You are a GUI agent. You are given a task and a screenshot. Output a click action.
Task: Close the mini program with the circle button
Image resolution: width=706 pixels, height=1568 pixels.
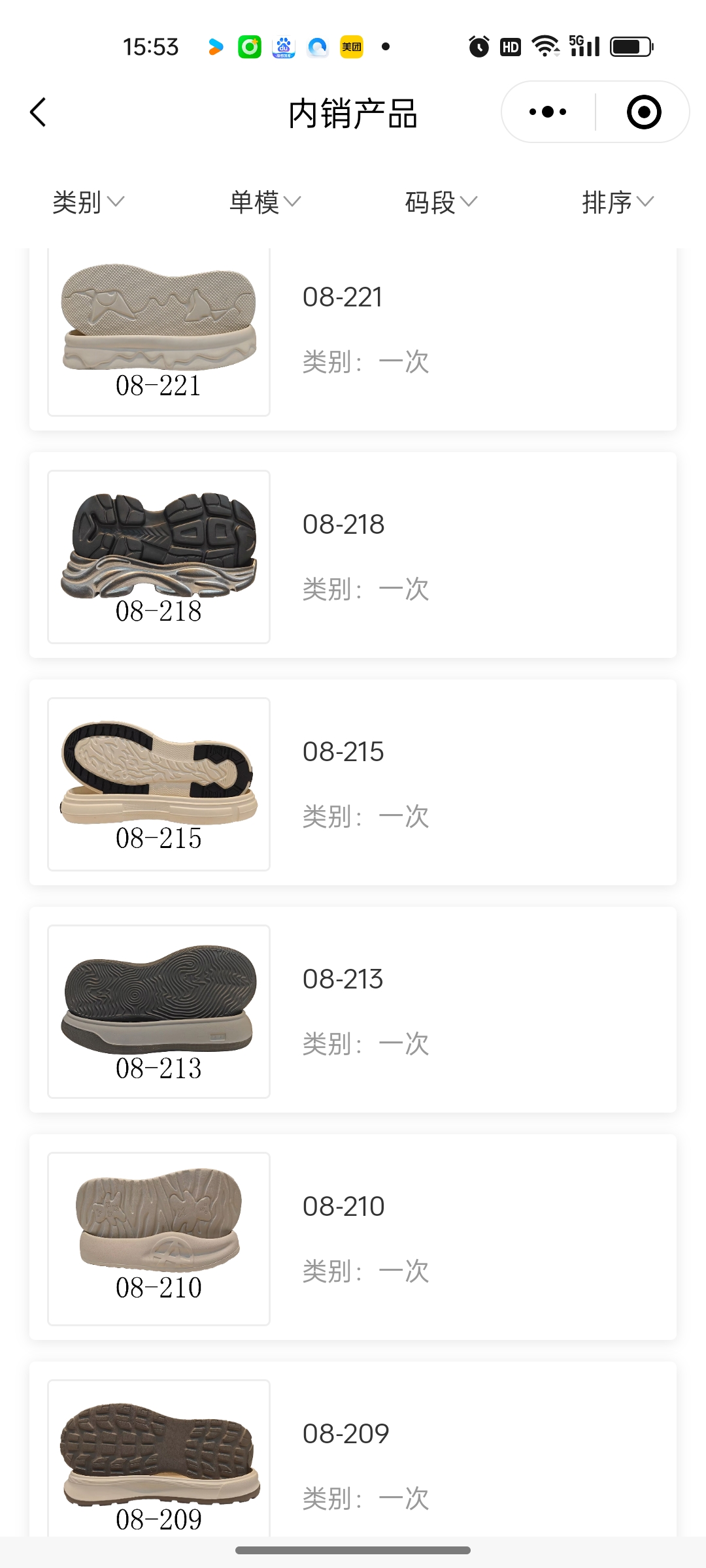click(643, 112)
